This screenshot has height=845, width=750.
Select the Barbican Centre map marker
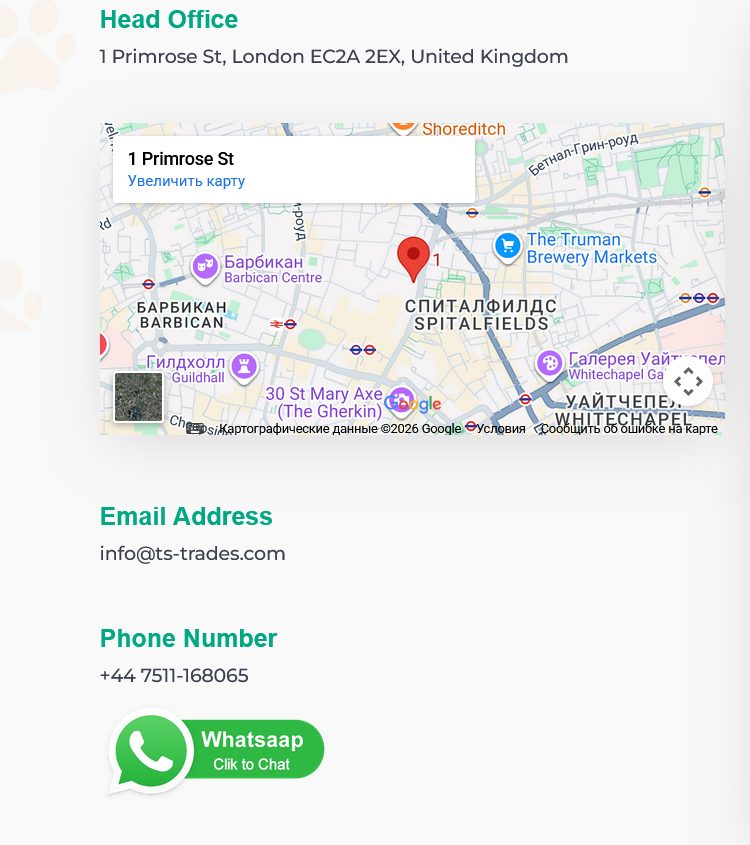(205, 267)
